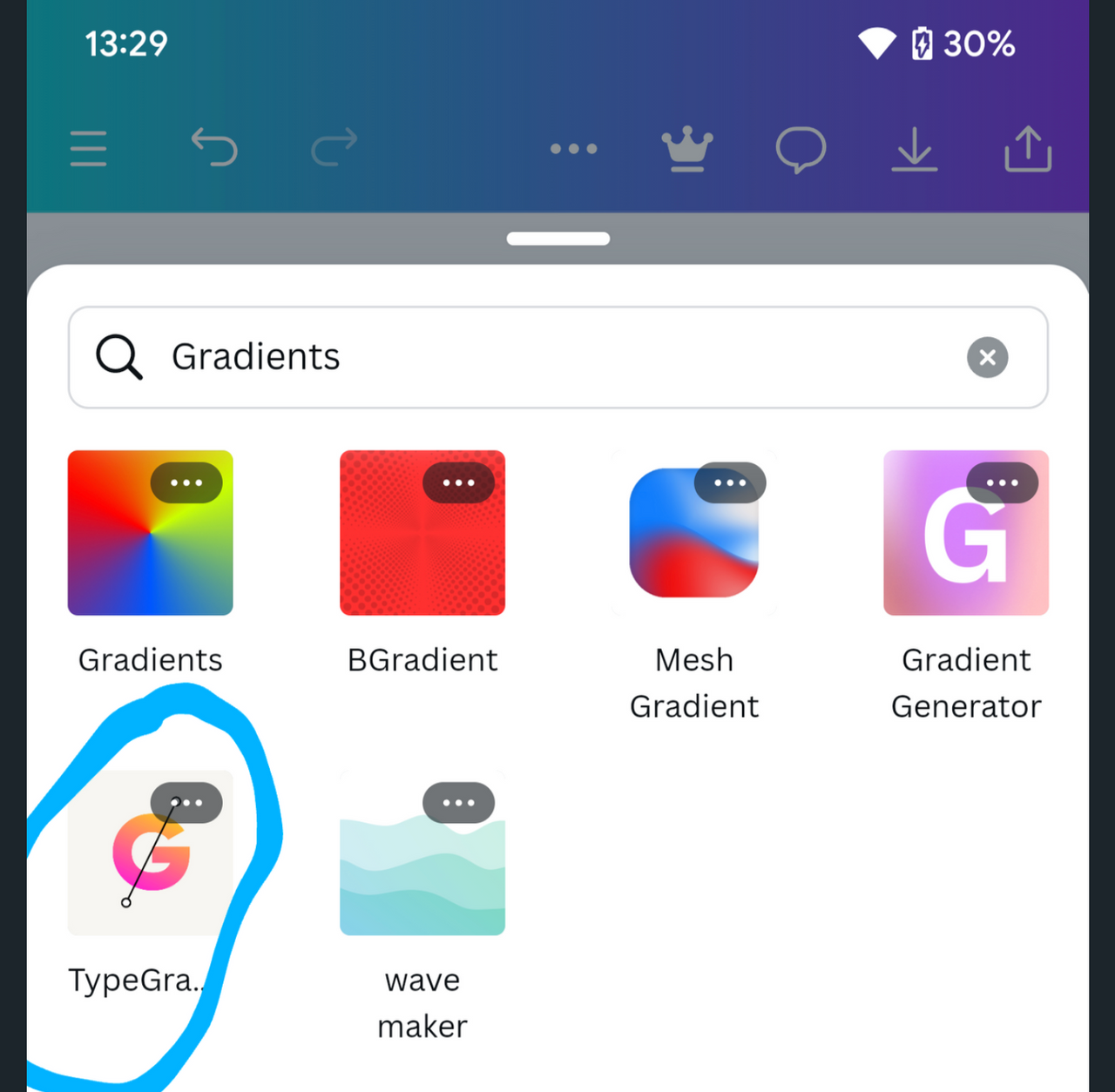Tap the bottom sheet drag handle
This screenshot has height=1092, width=1115.
tap(557, 239)
